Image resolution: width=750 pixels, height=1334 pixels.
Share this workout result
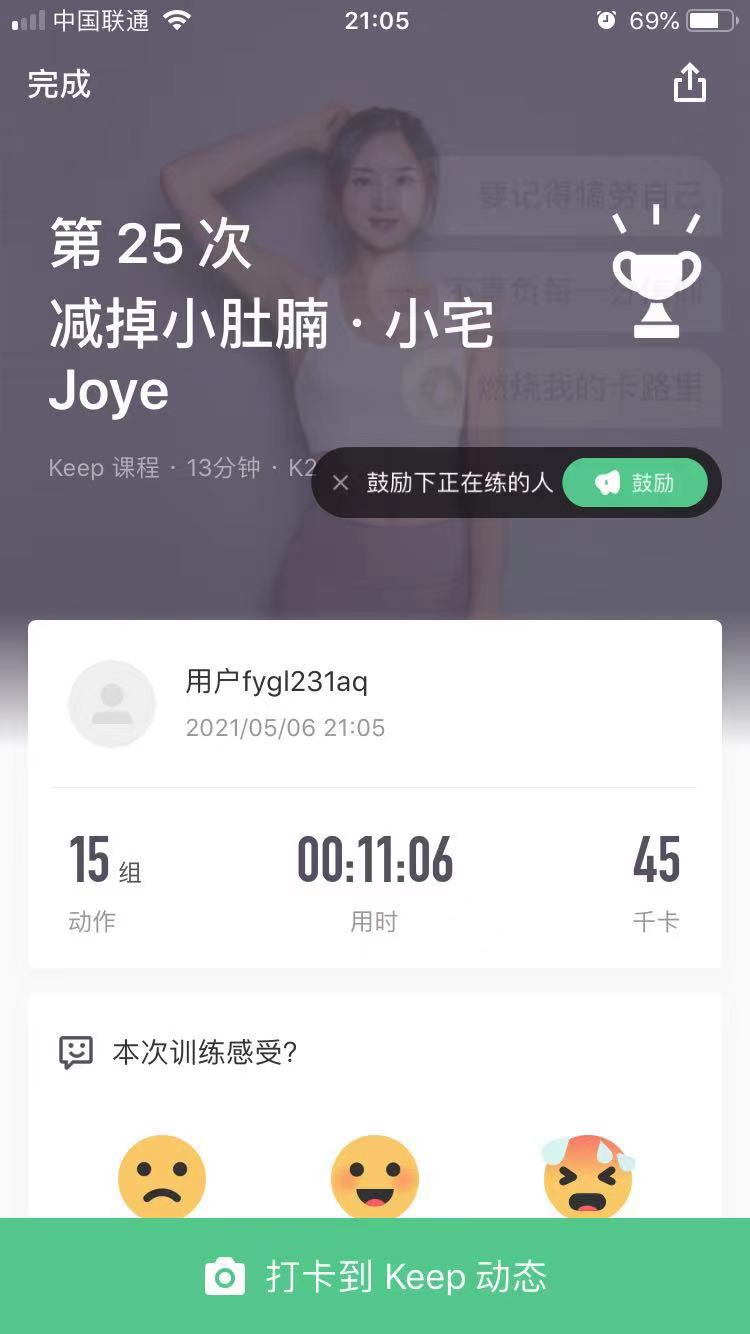click(689, 83)
